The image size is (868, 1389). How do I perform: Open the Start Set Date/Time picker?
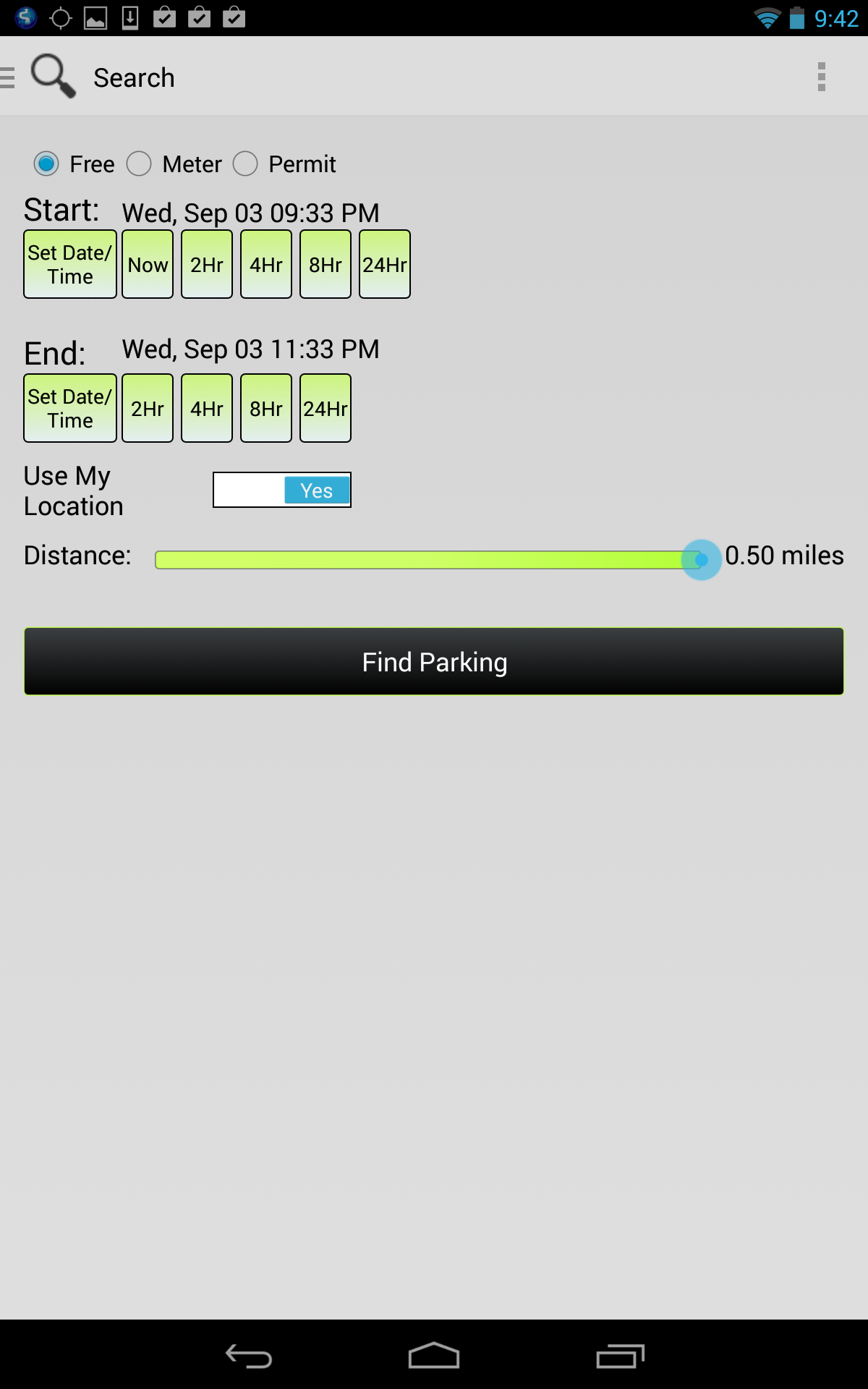pos(69,264)
